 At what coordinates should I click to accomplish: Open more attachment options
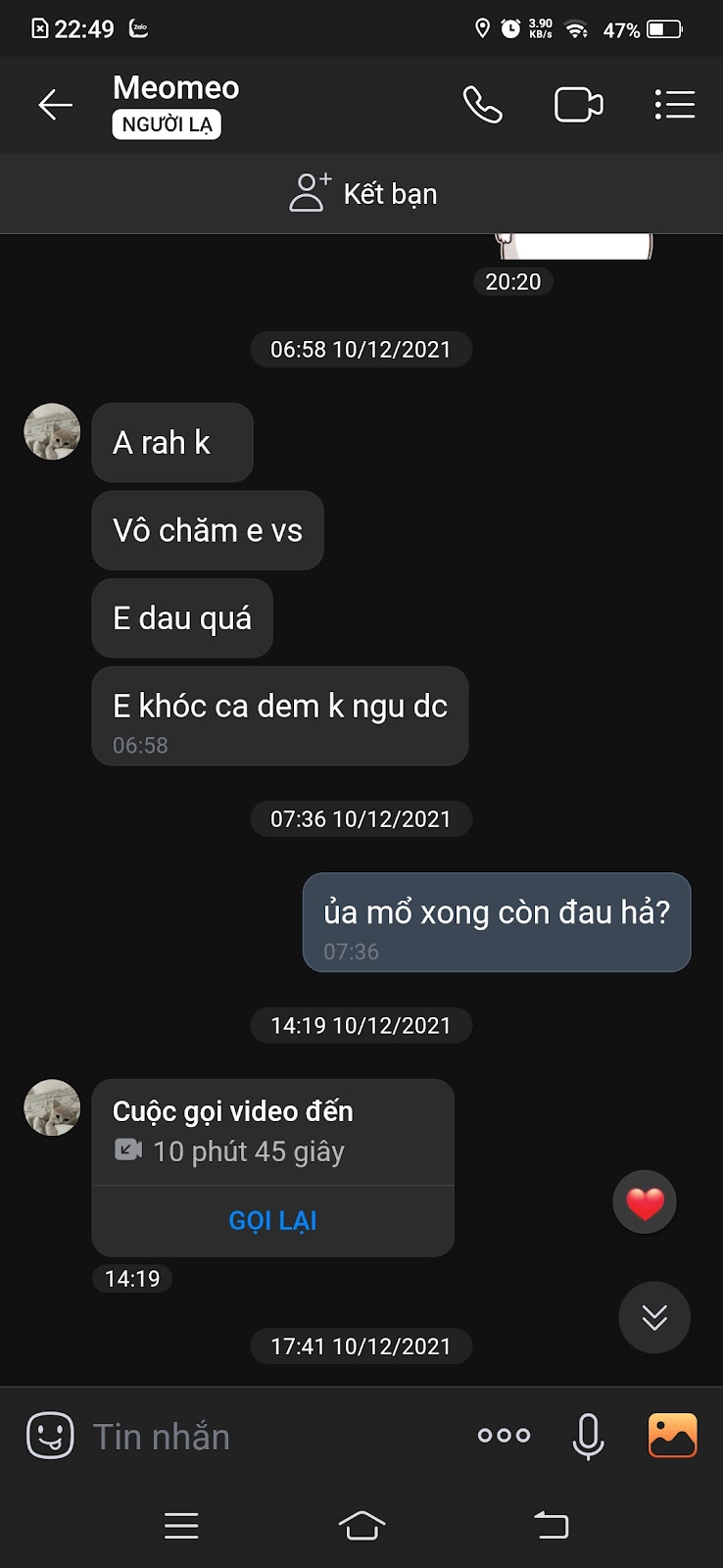(504, 1436)
